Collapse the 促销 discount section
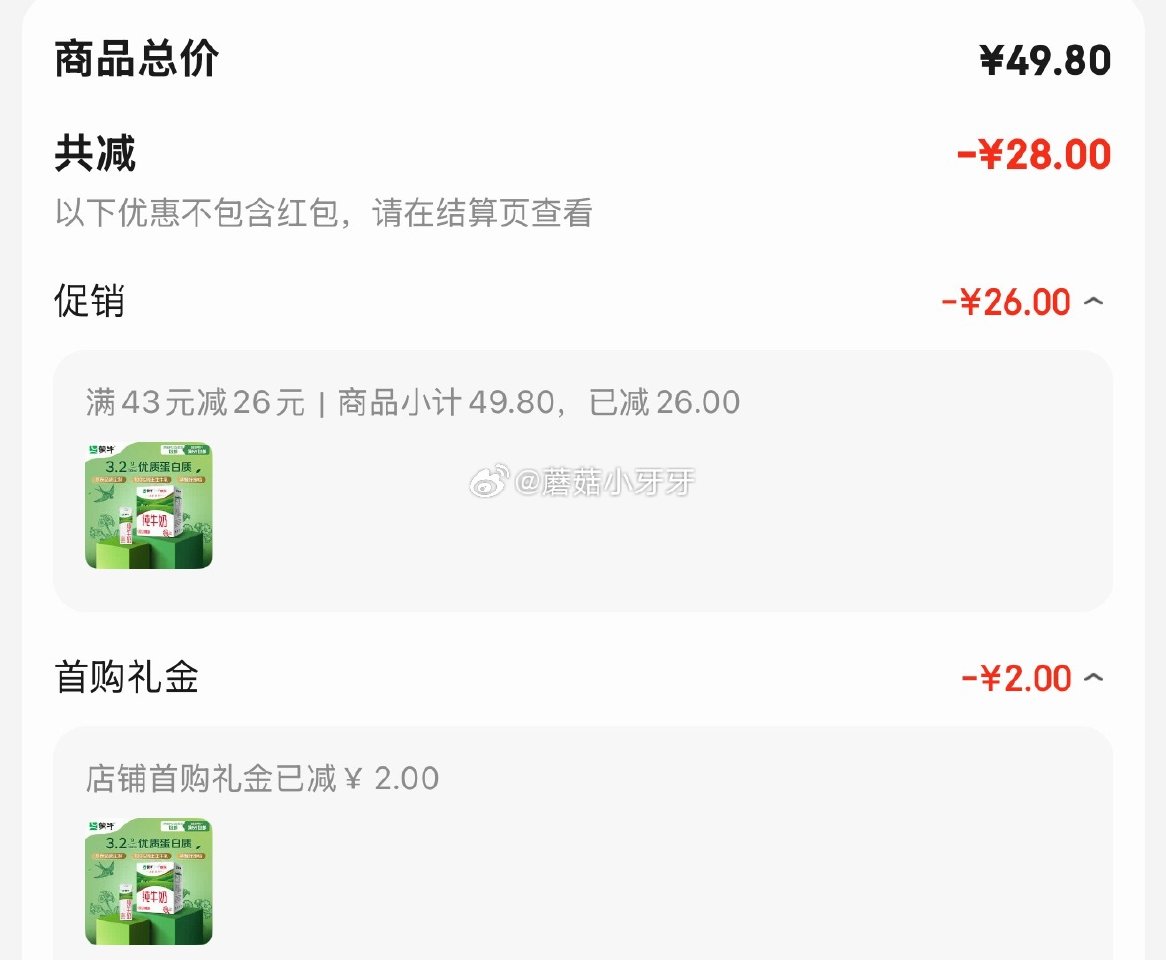This screenshot has width=1166, height=960. pos(1094,301)
